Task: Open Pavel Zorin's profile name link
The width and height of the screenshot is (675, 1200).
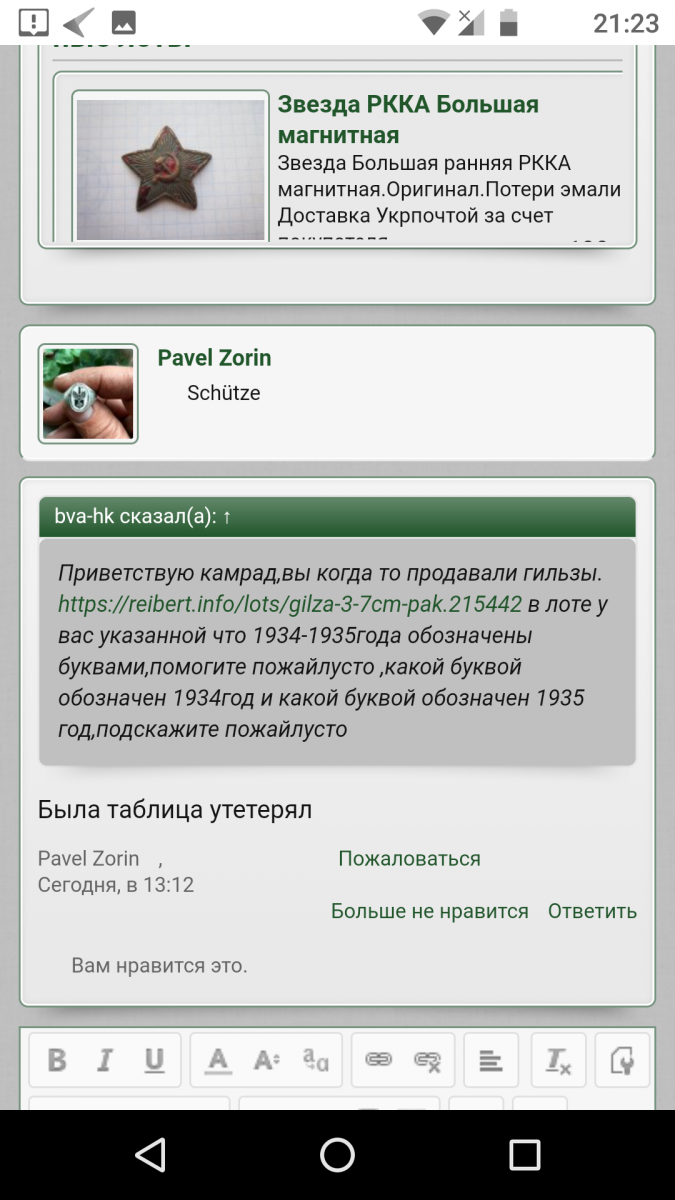Action: tap(214, 358)
